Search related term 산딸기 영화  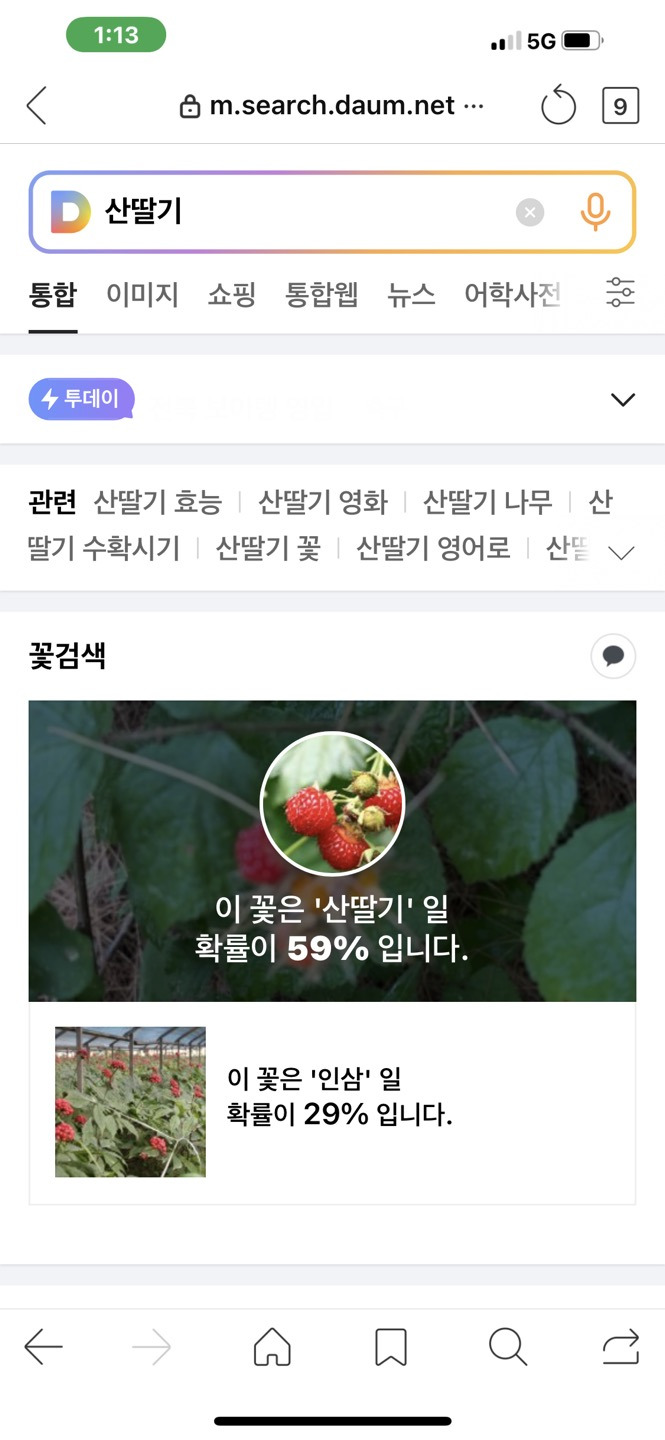point(322,502)
